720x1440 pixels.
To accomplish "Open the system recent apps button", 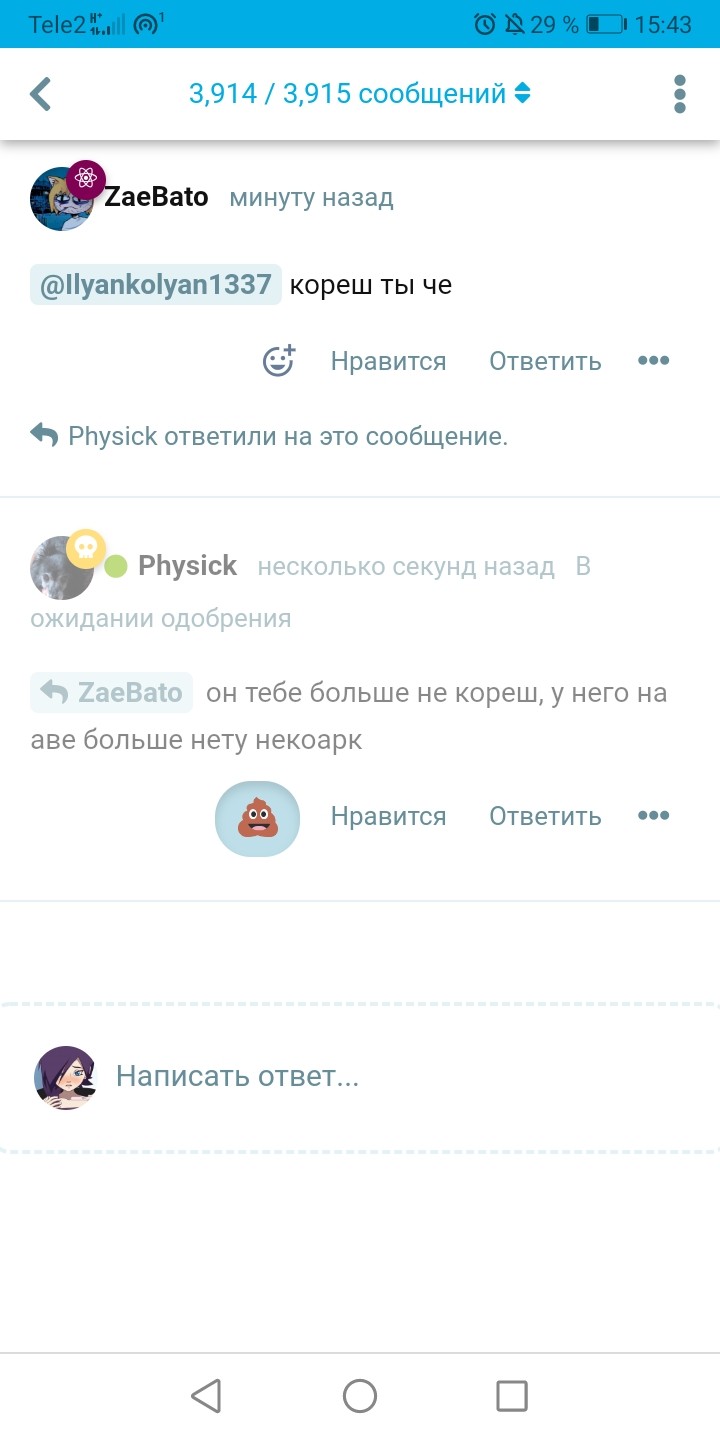I will [512, 1396].
